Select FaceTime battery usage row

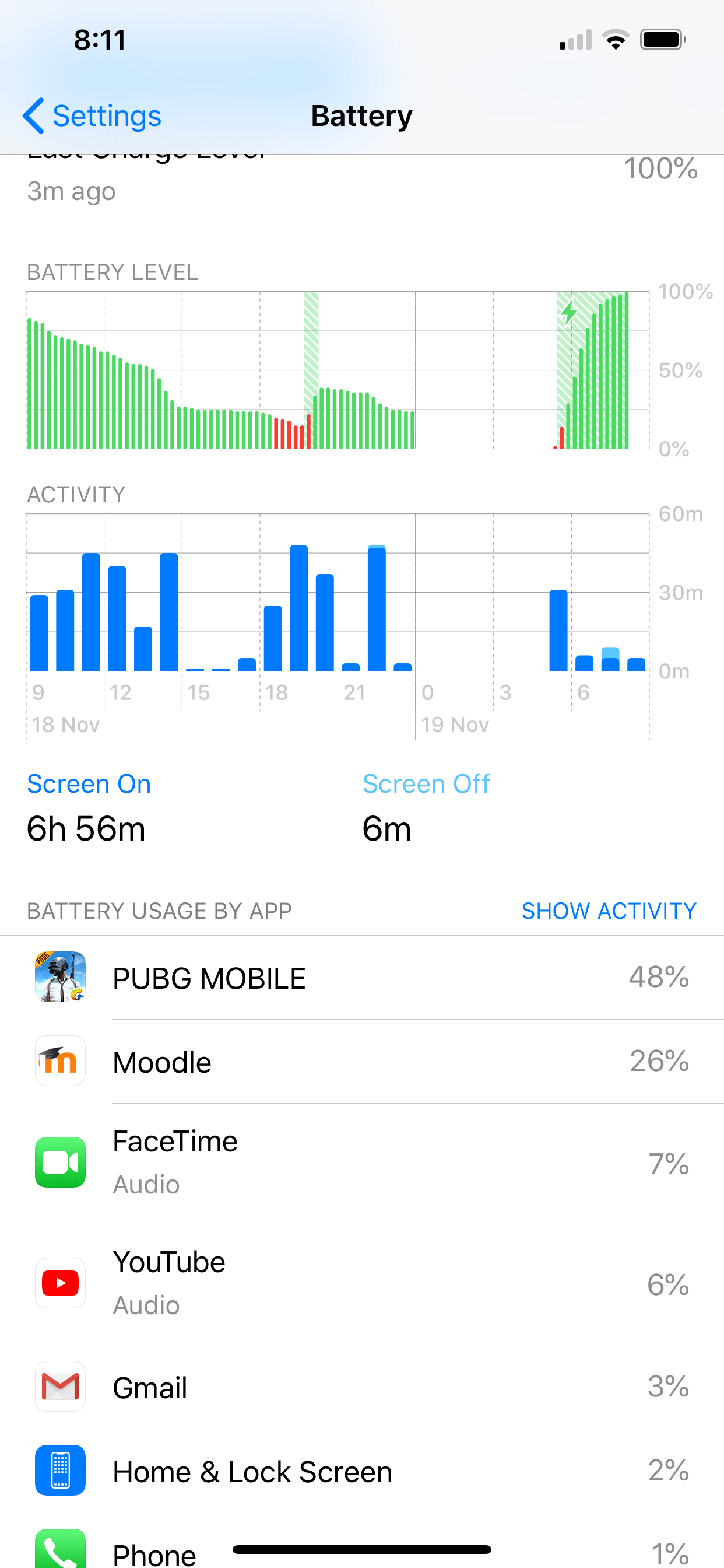361,1163
